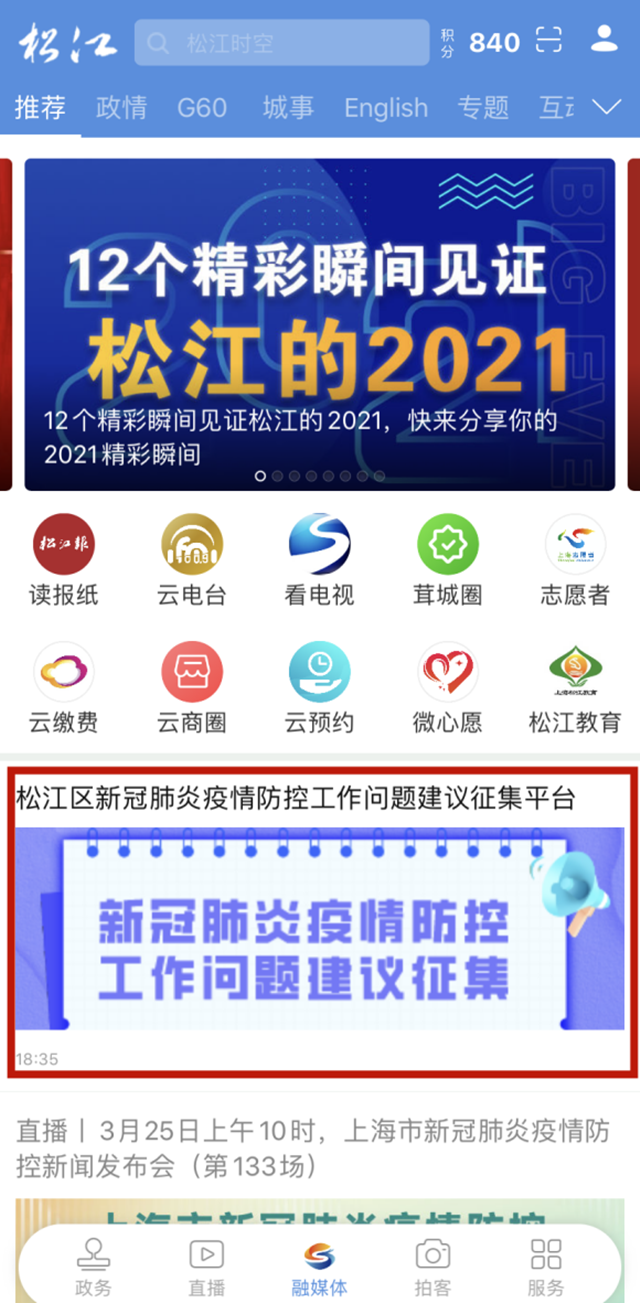Open the user profile icon
The image size is (640, 1303).
pyautogui.click(x=604, y=40)
